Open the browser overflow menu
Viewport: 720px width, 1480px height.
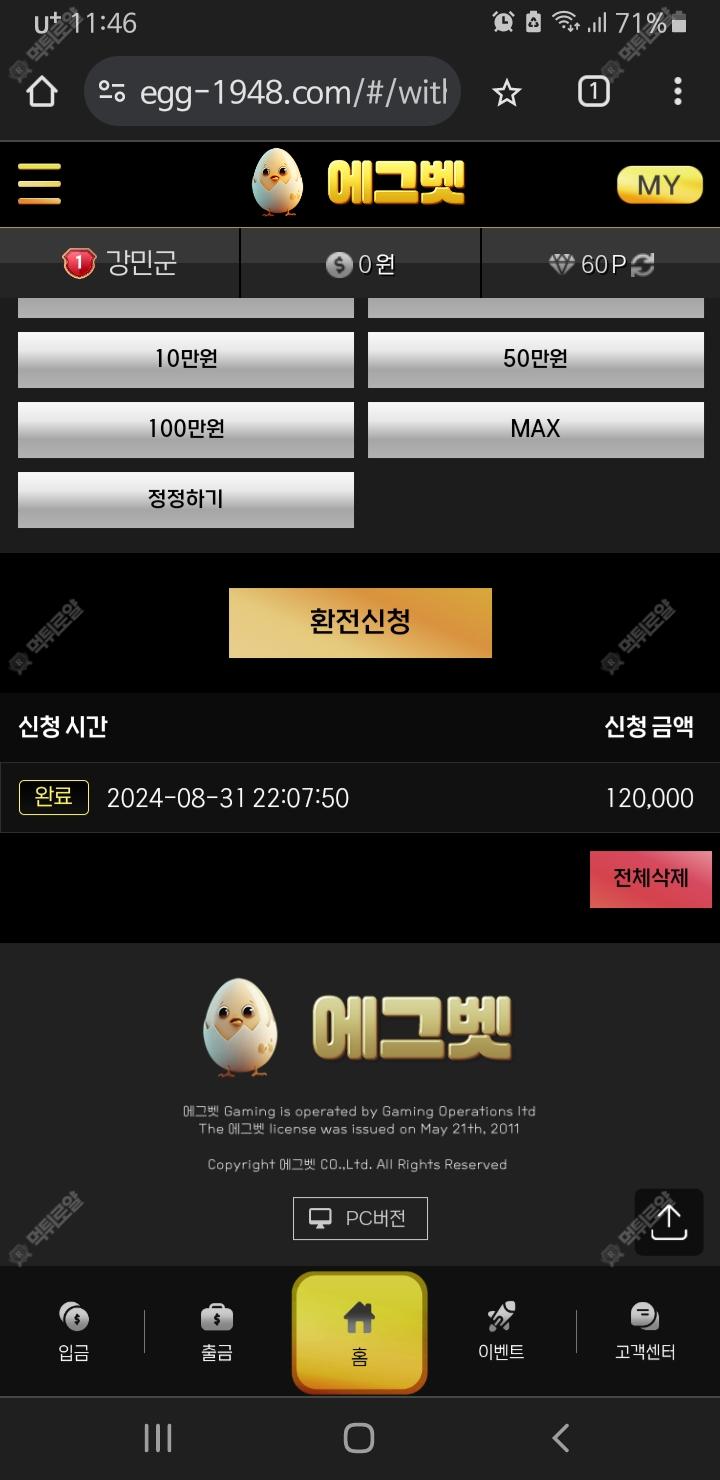(x=678, y=92)
